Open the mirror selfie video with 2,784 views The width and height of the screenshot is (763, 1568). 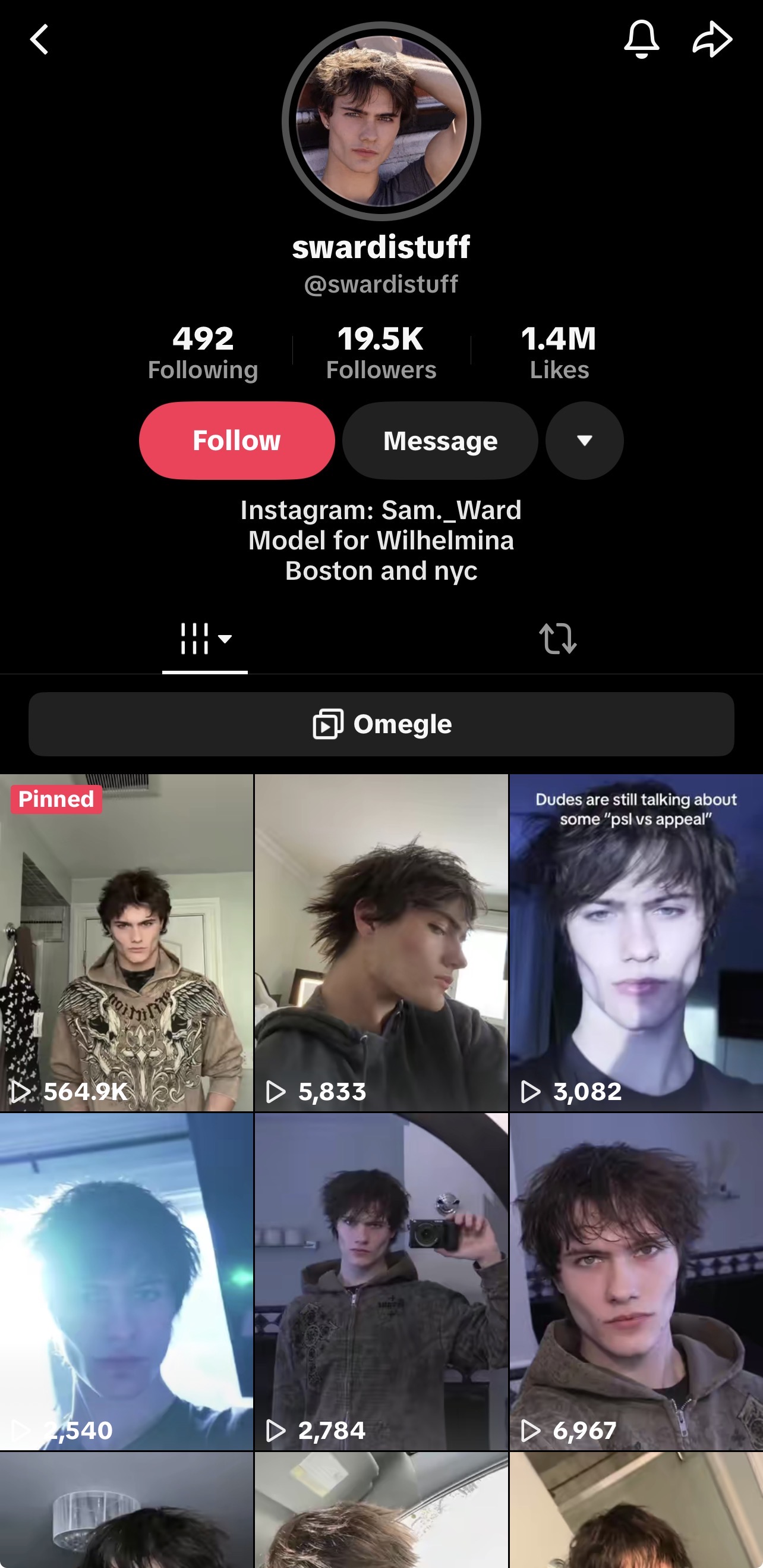coord(381,1281)
